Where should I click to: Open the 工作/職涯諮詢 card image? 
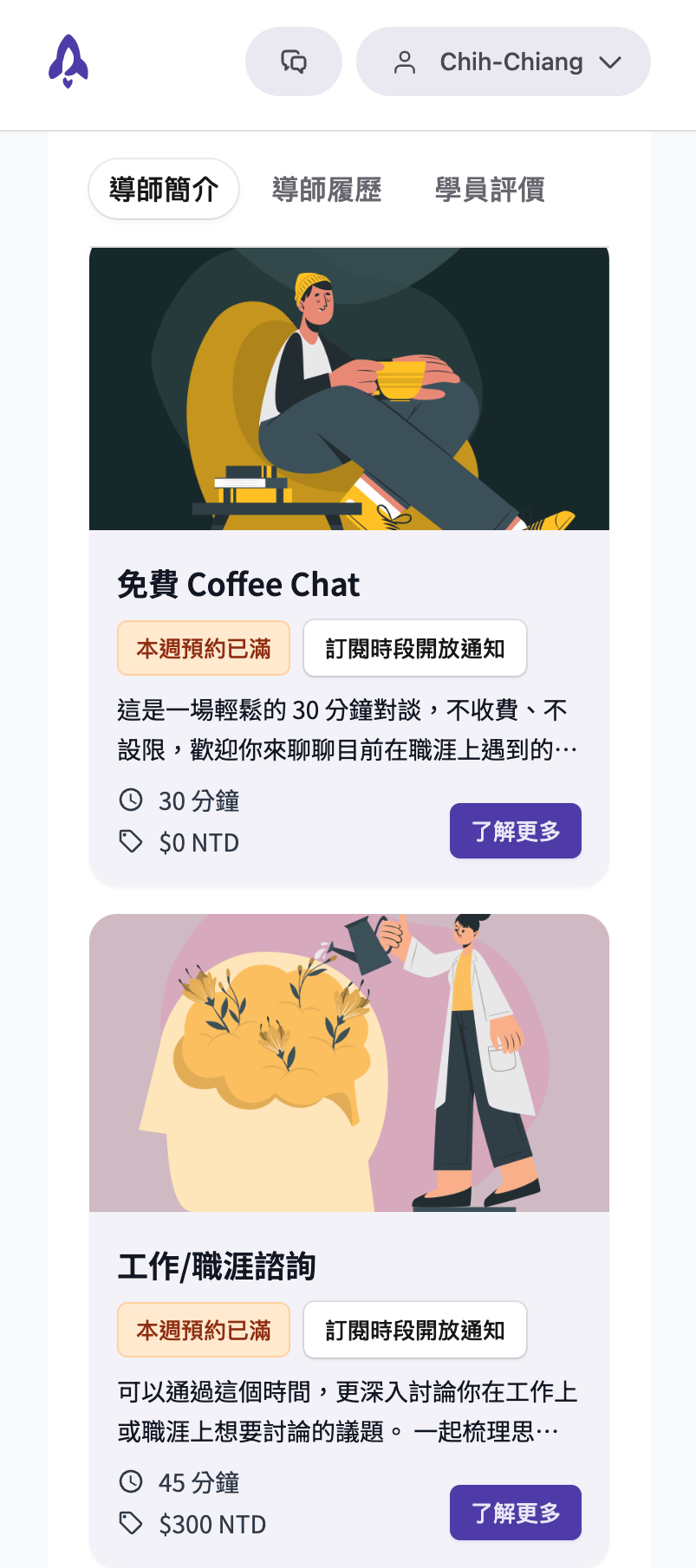click(x=349, y=1063)
